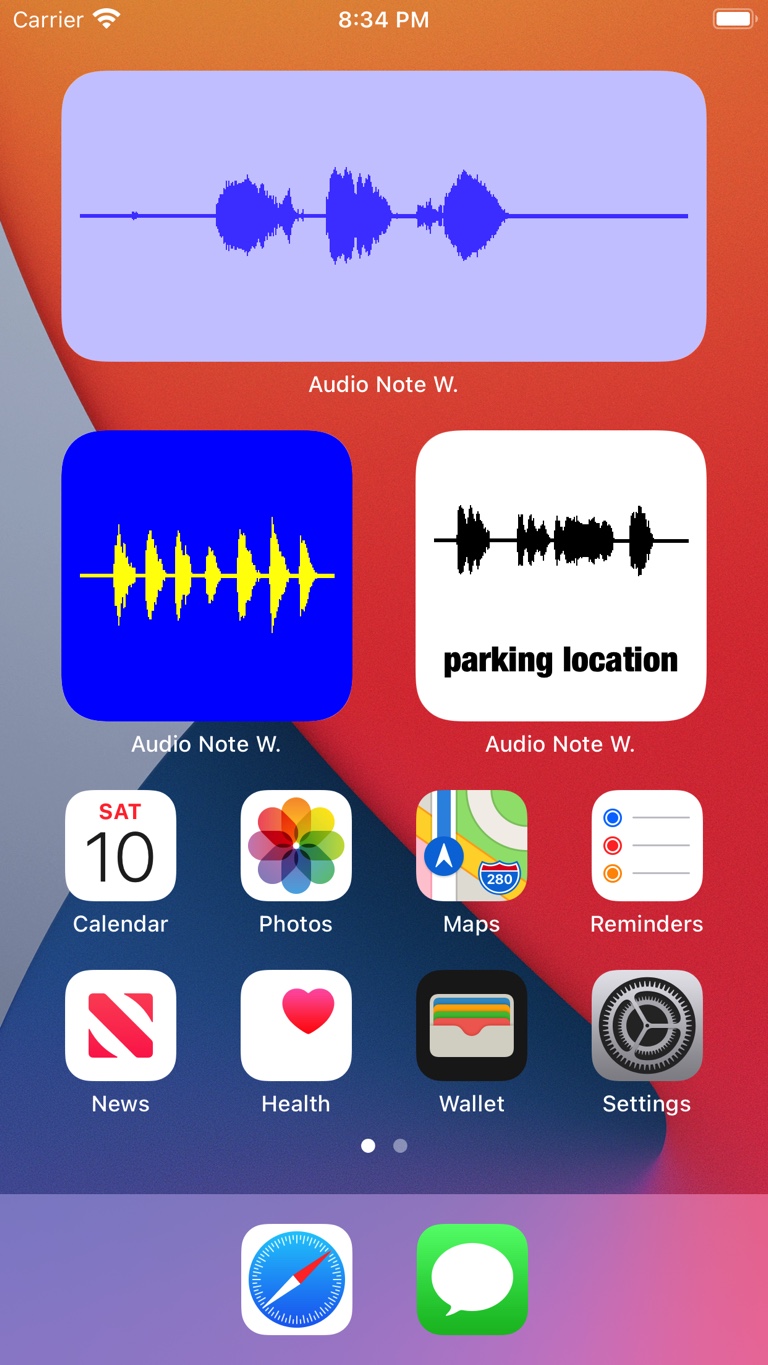Launch Safari from the dock
This screenshot has height=1365, width=768.
296,1279
